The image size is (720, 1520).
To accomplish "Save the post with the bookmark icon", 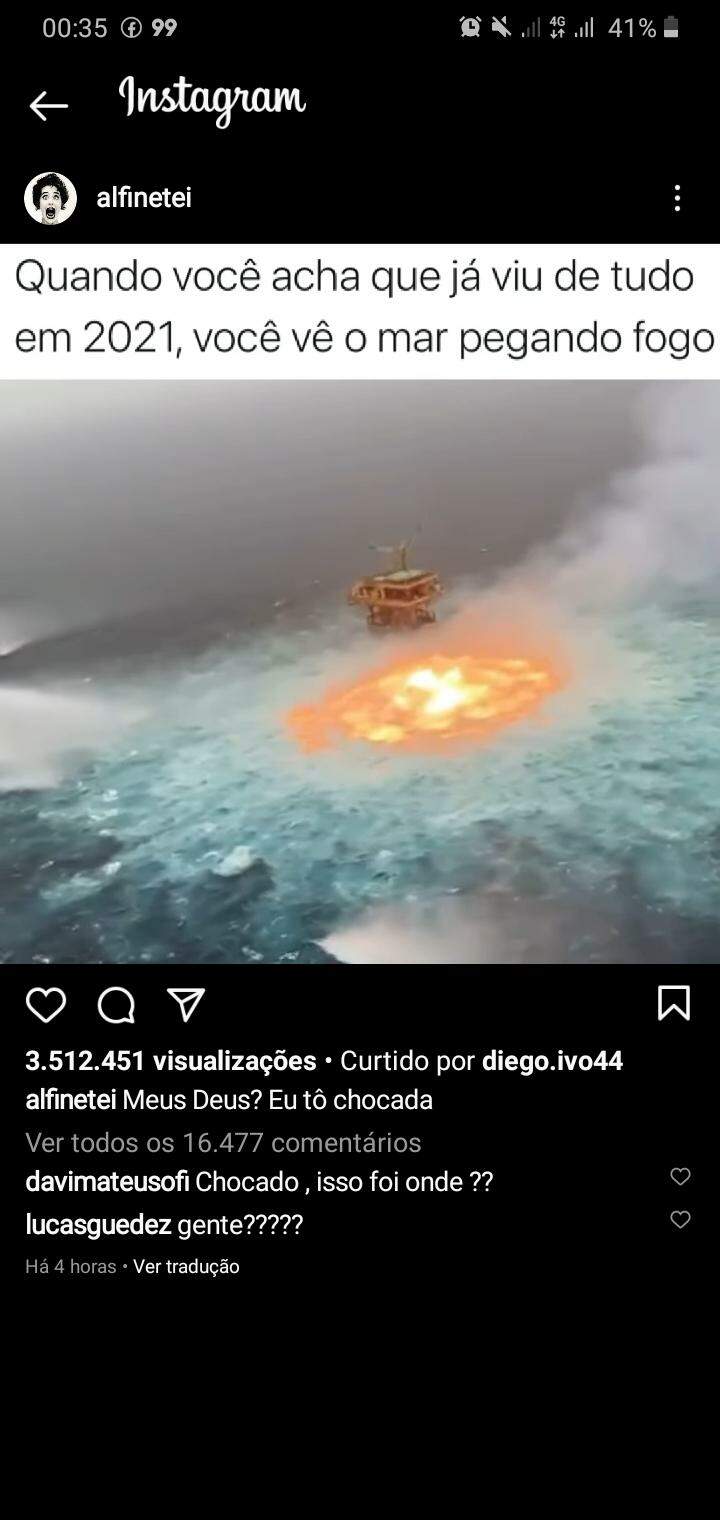I will pyautogui.click(x=674, y=1002).
